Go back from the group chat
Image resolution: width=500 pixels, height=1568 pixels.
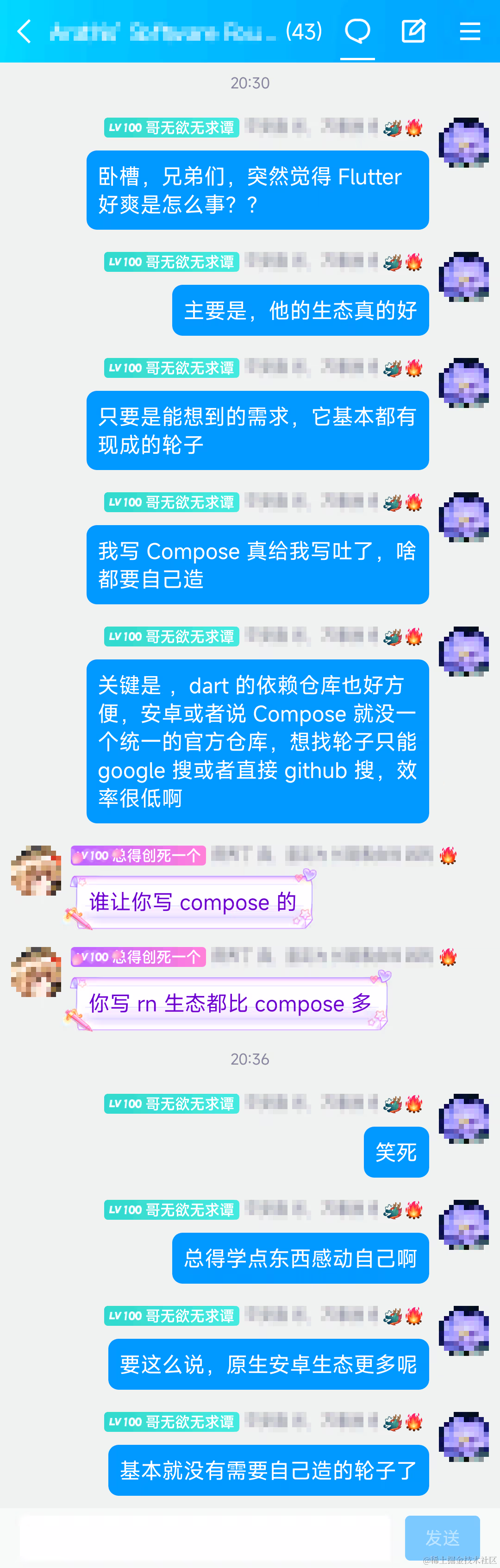pyautogui.click(x=25, y=31)
